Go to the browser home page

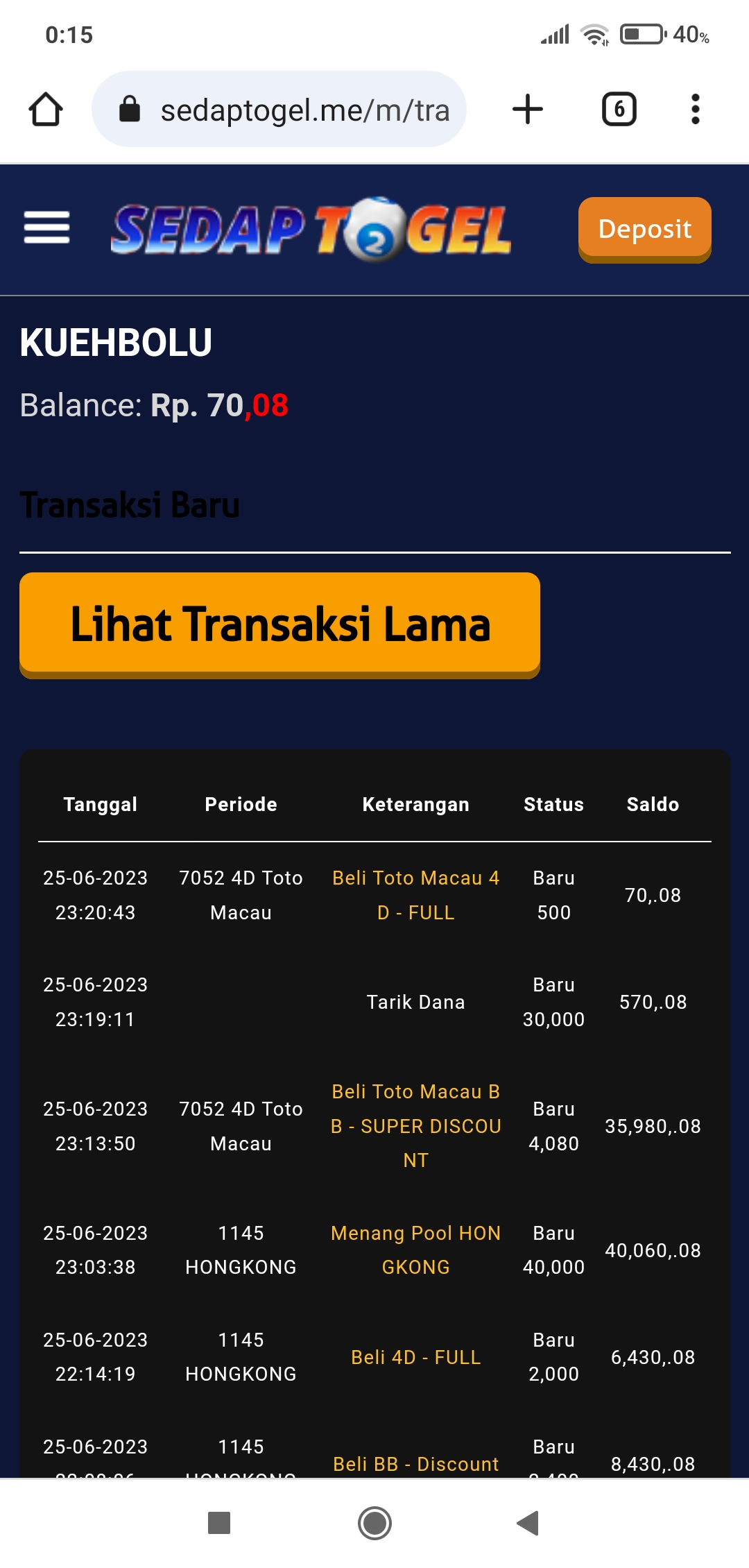point(46,110)
